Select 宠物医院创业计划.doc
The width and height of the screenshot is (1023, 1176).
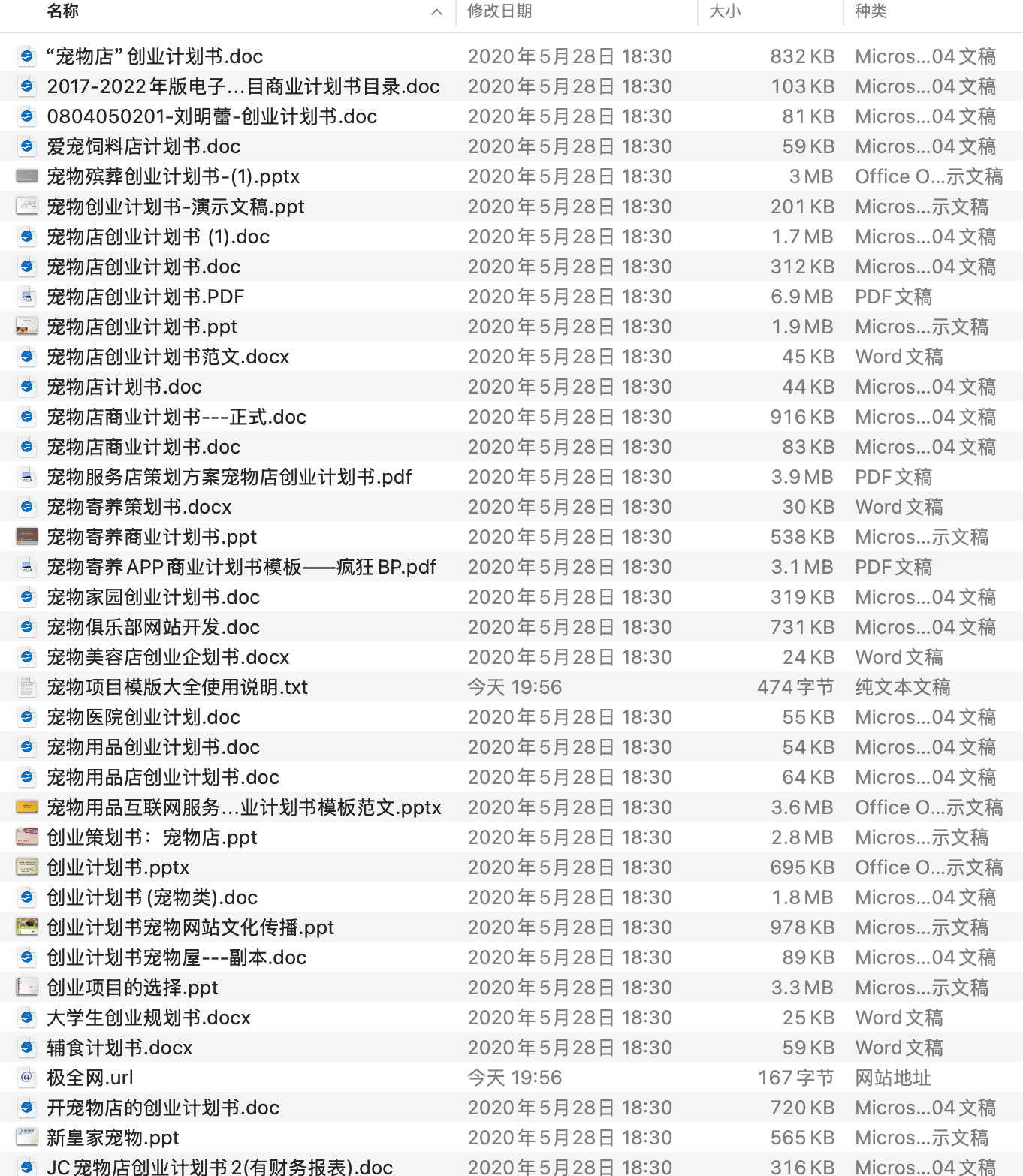143,717
